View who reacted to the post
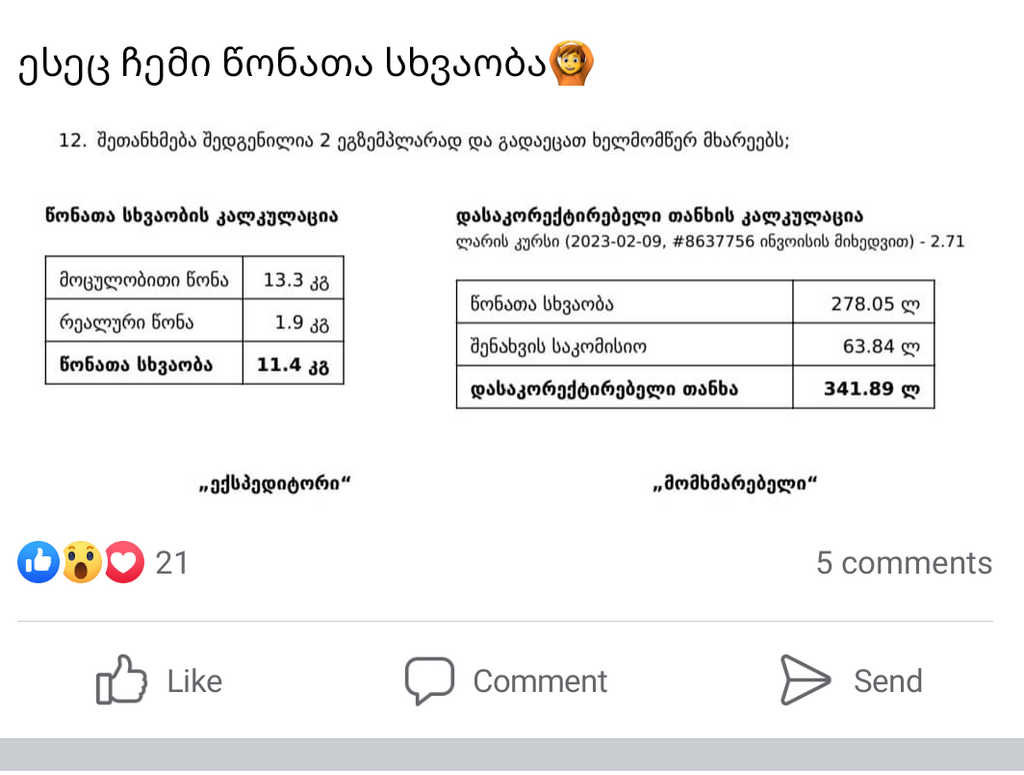 tap(102, 563)
